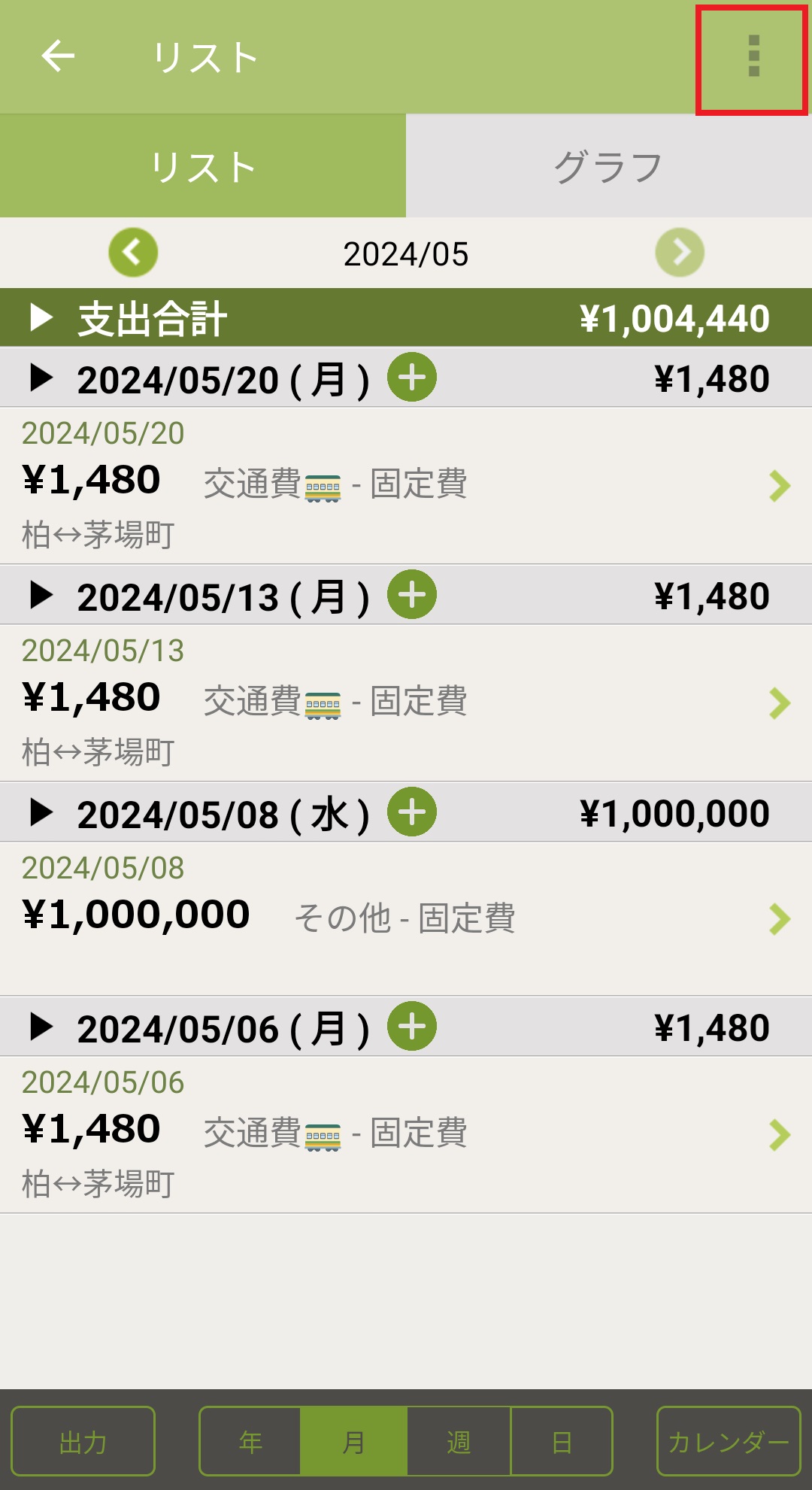Open the 2024/05/13 交通費 entry
The width and height of the screenshot is (812, 1490).
click(406, 703)
